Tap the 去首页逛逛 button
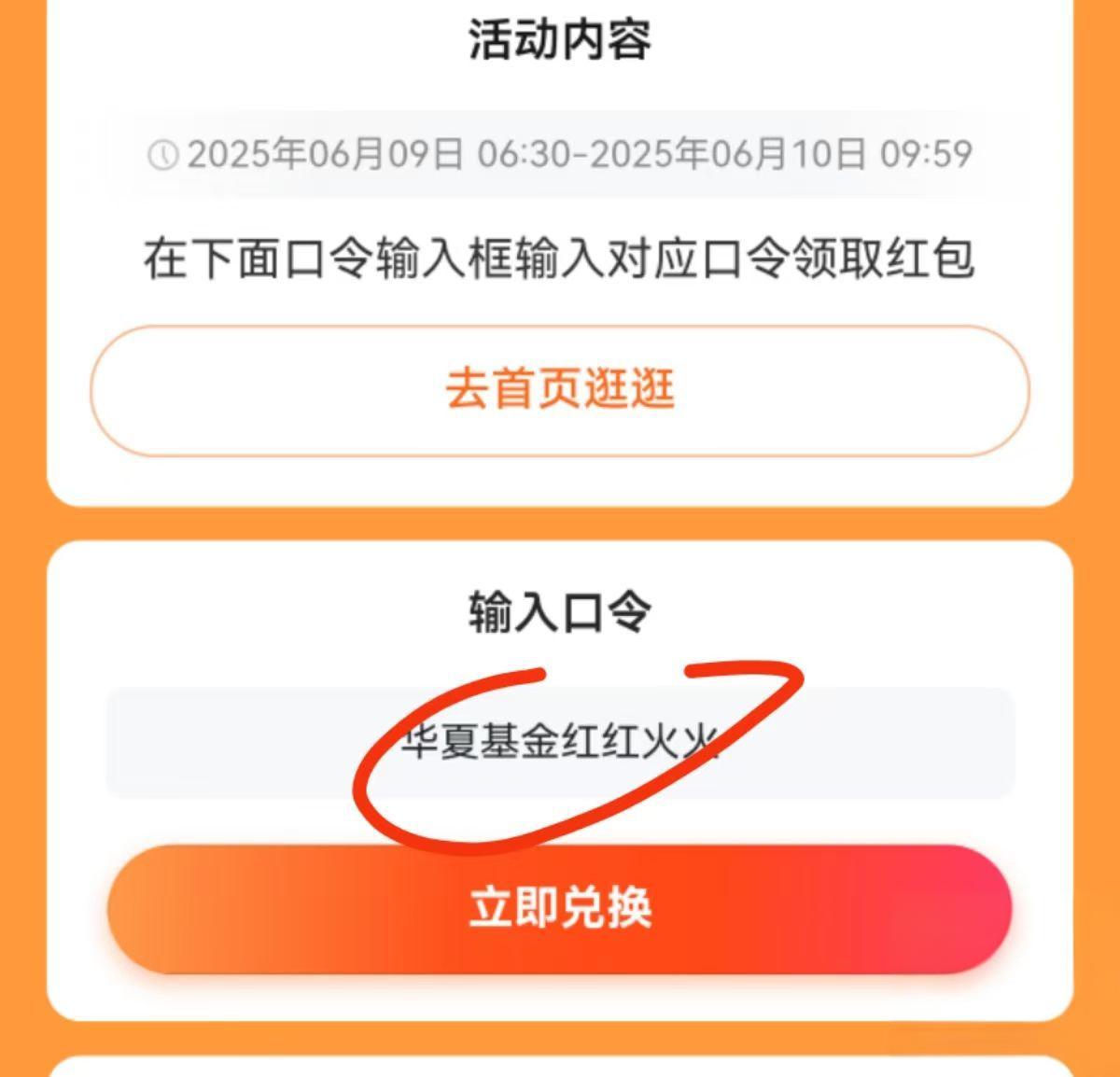1120x1077 pixels. click(x=560, y=390)
